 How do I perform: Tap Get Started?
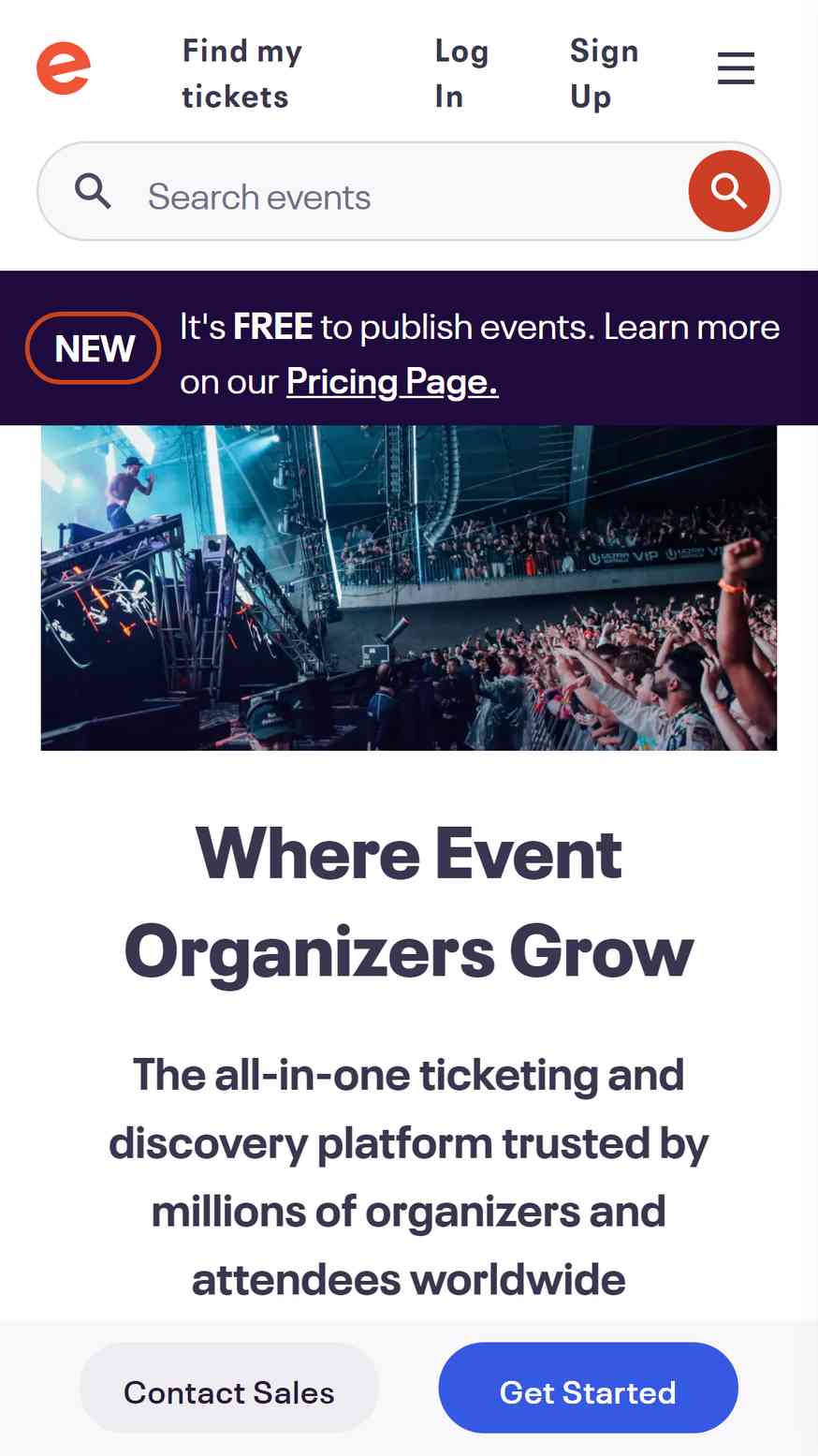[x=588, y=1392]
